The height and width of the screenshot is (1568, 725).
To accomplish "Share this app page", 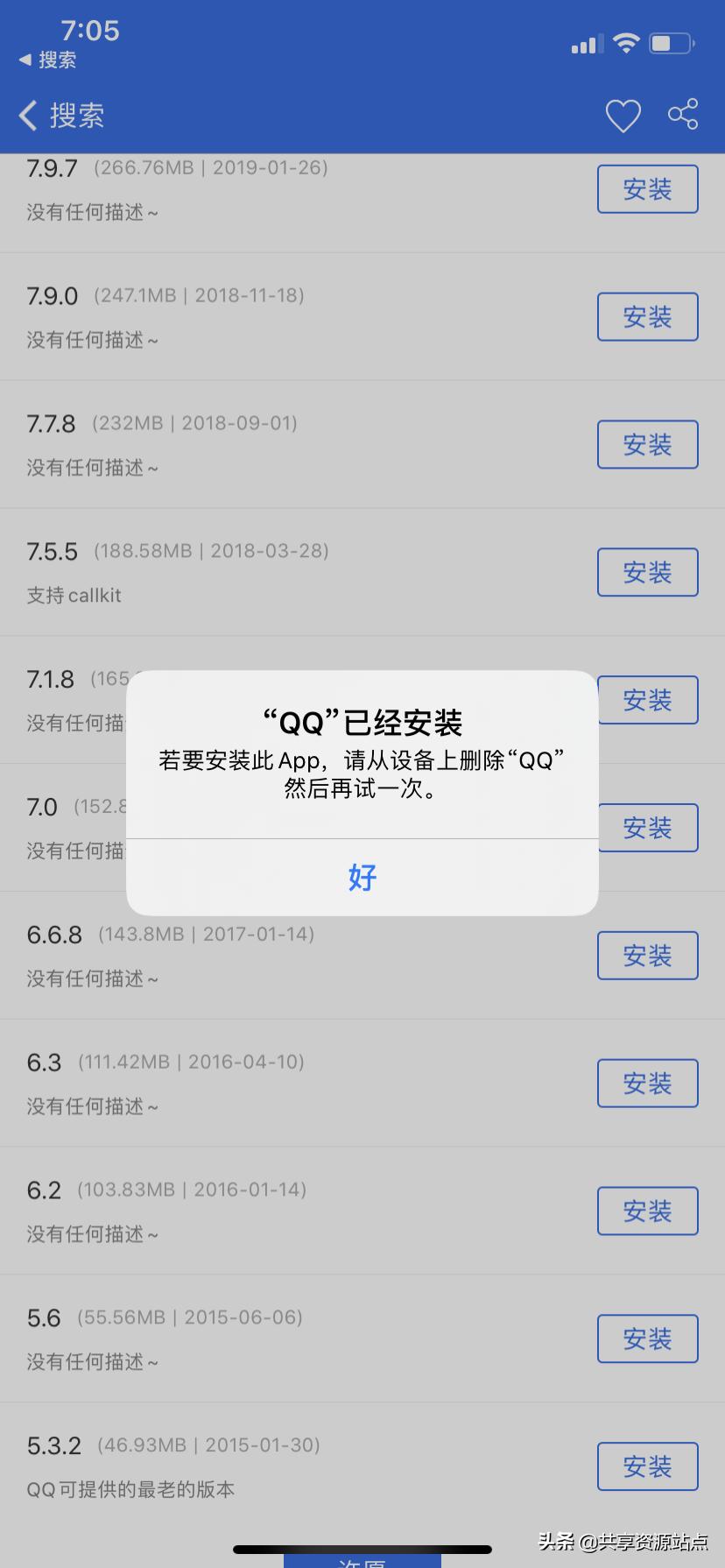I will tap(683, 115).
